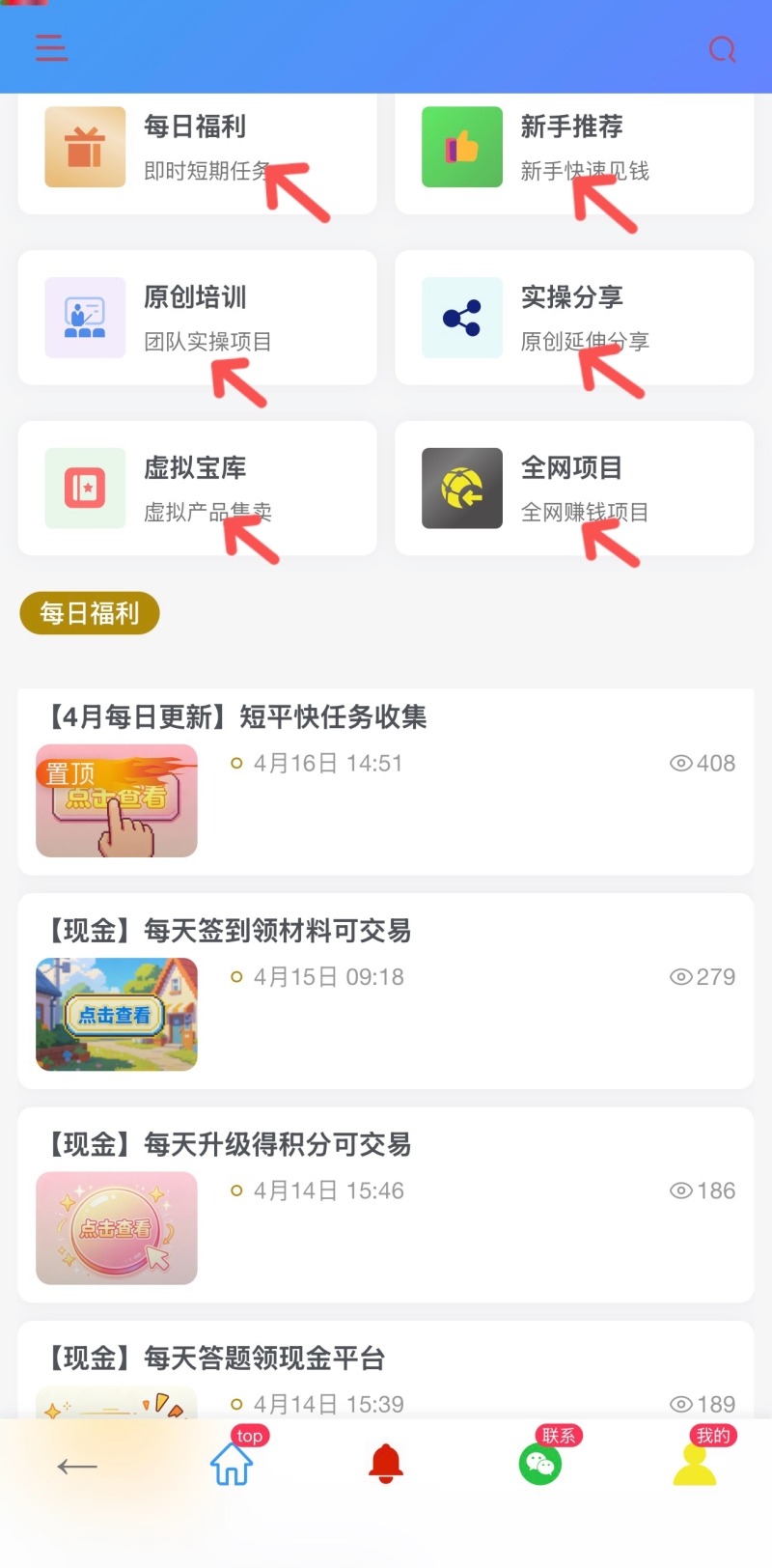Open the 原创培训 category card

197,318
